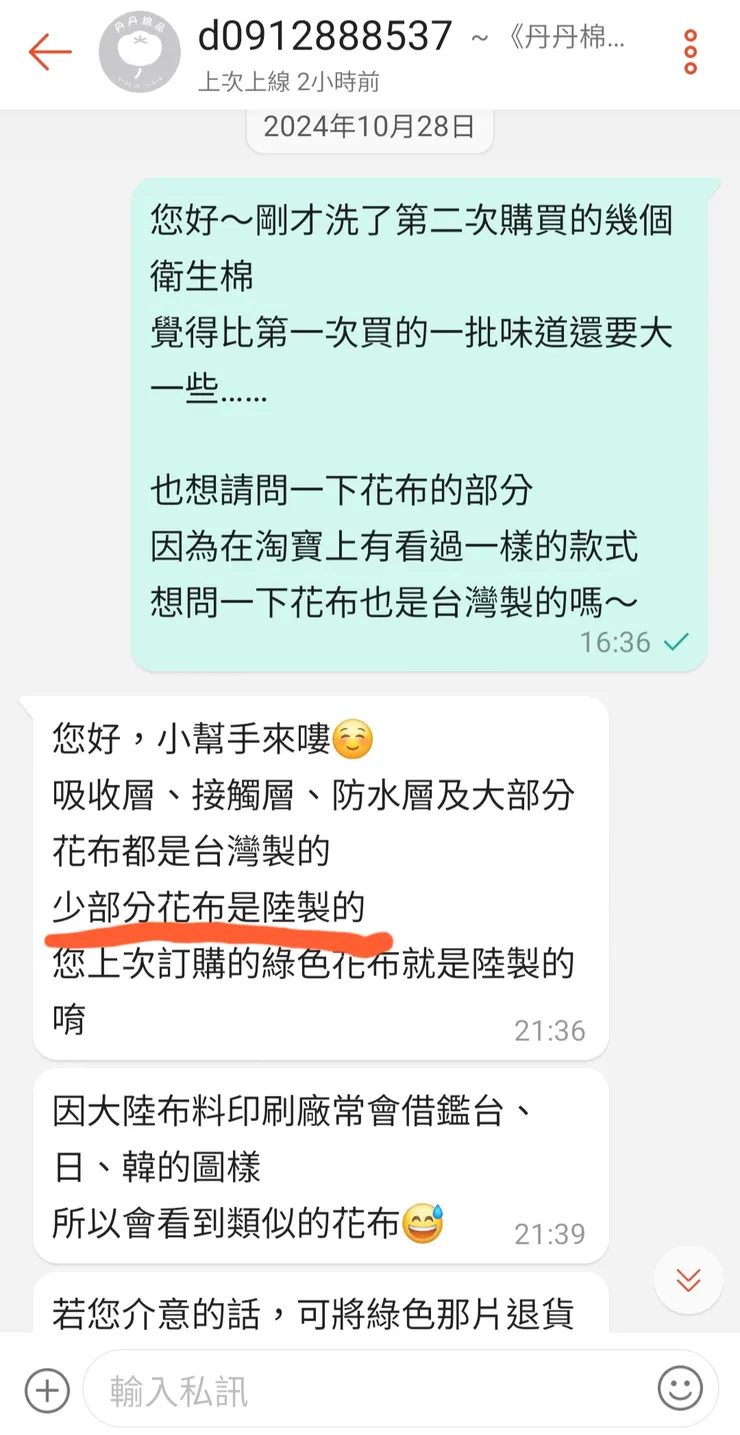Viewport: 740px width, 1435px height.
Task: Tap the shop's circular profile avatar
Action: (x=137, y=52)
